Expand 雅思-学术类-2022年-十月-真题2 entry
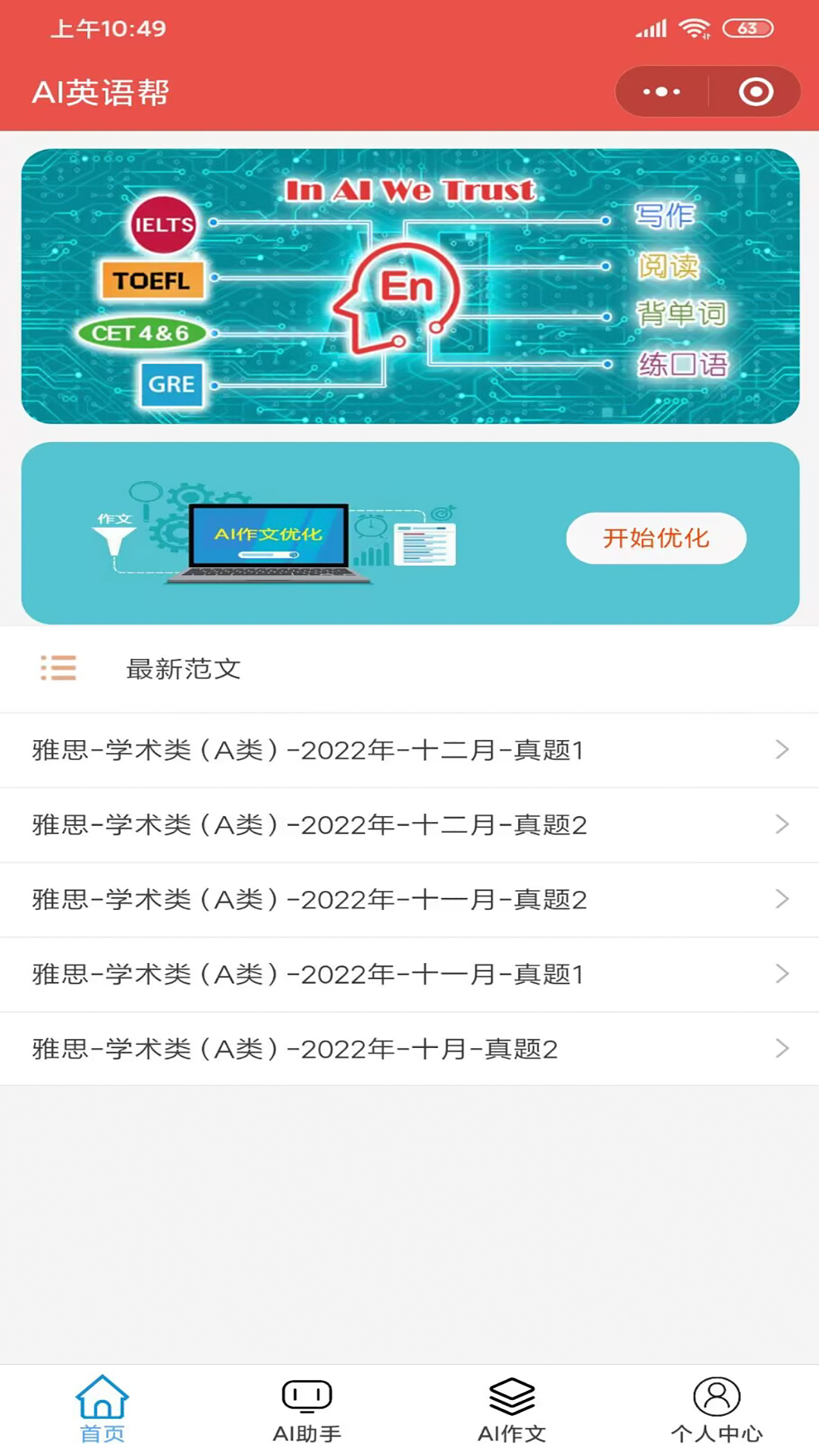819x1456 pixels. click(x=409, y=1049)
